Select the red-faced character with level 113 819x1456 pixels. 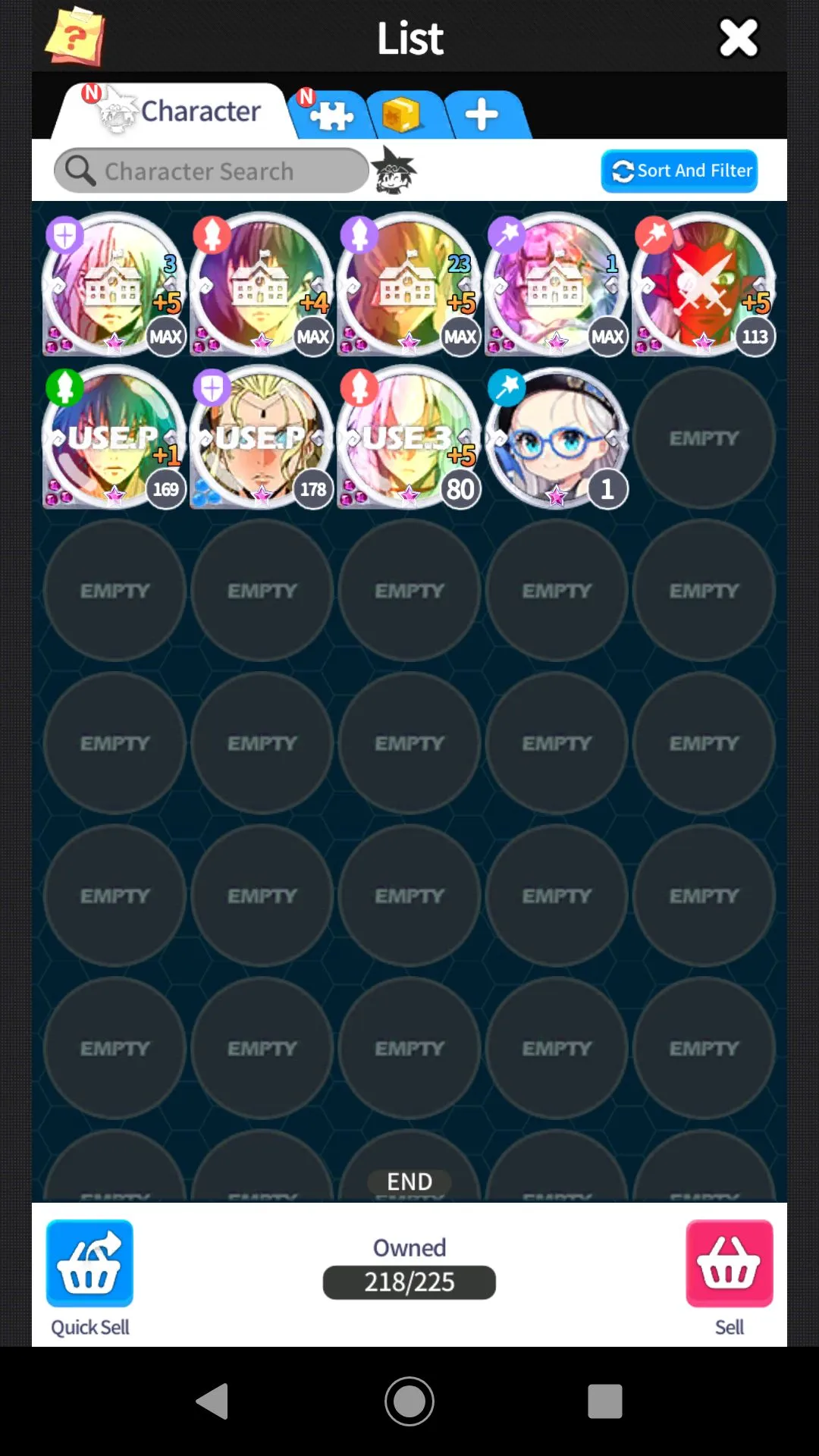pos(703,284)
